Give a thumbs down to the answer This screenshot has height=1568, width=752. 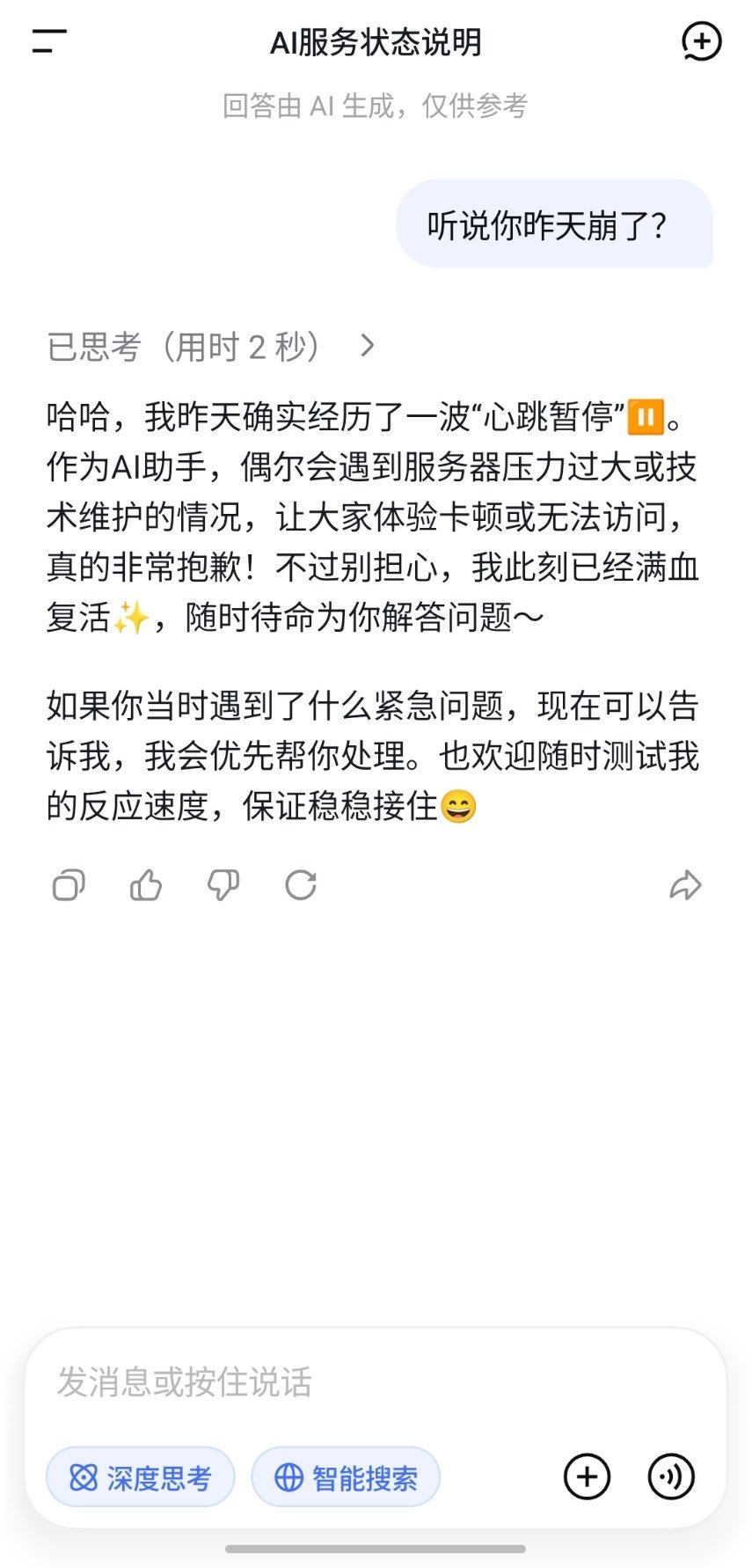tap(223, 886)
